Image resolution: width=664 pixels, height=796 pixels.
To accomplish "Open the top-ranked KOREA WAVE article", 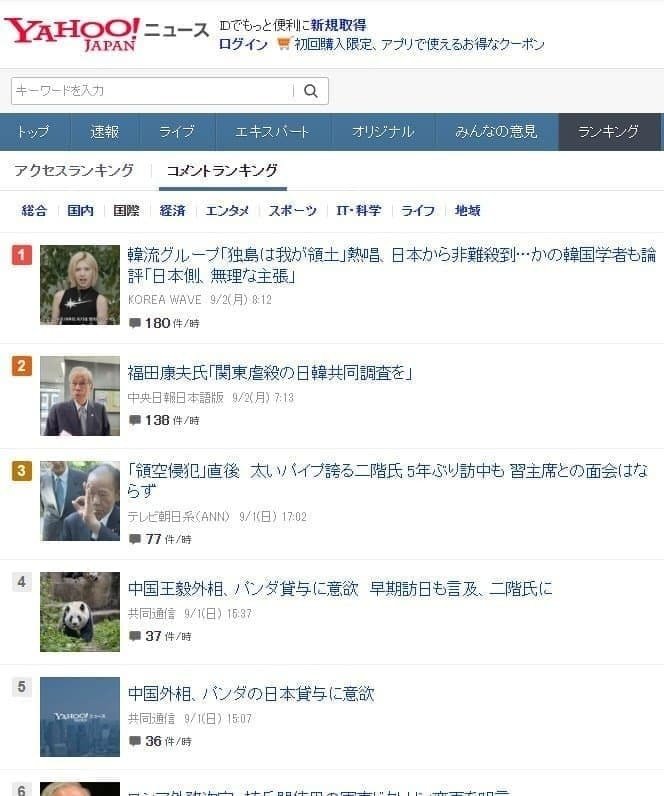I will pos(392,265).
